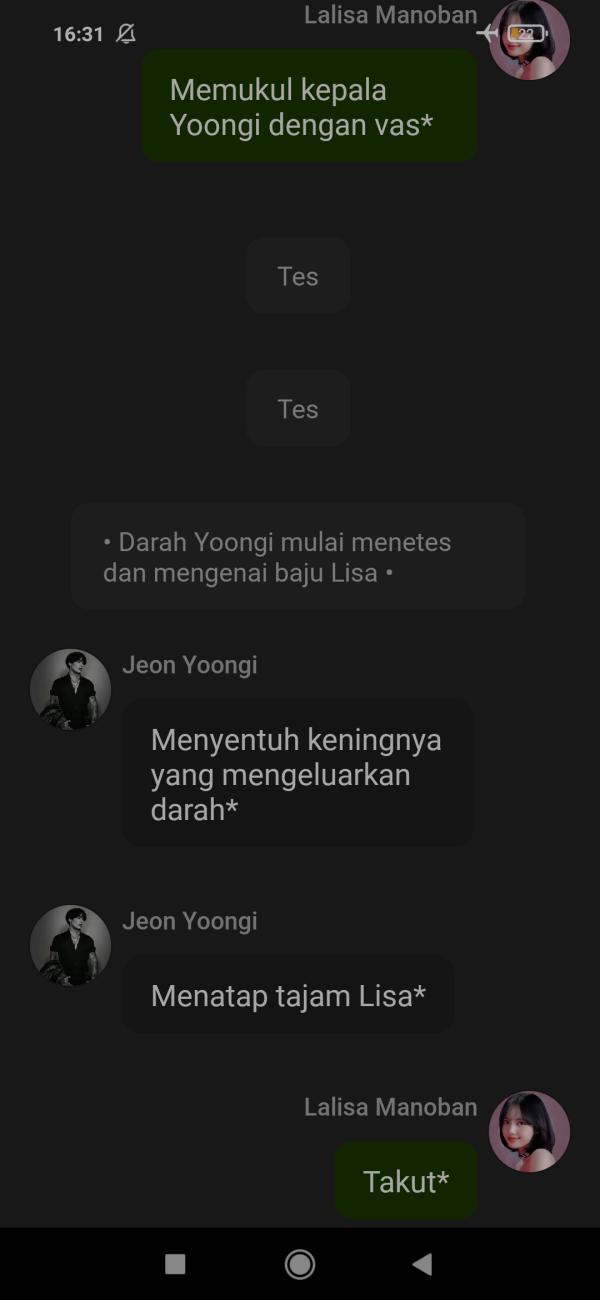This screenshot has height=1300, width=600.
Task: Open Lalisa Manoban's avatar above "Takut*" message
Action: [x=529, y=1131]
